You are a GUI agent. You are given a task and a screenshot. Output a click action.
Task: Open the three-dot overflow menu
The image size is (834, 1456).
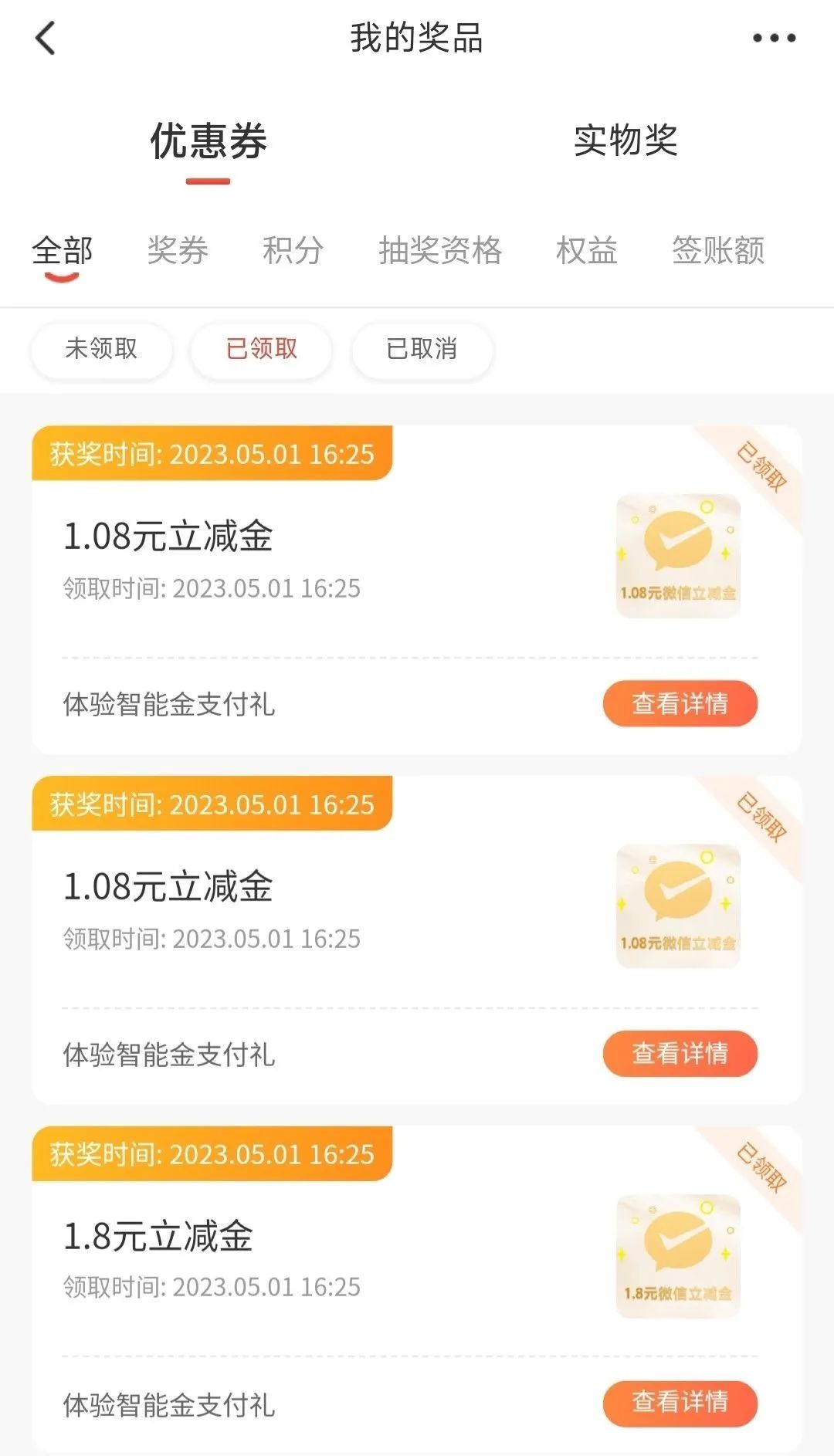(x=774, y=39)
